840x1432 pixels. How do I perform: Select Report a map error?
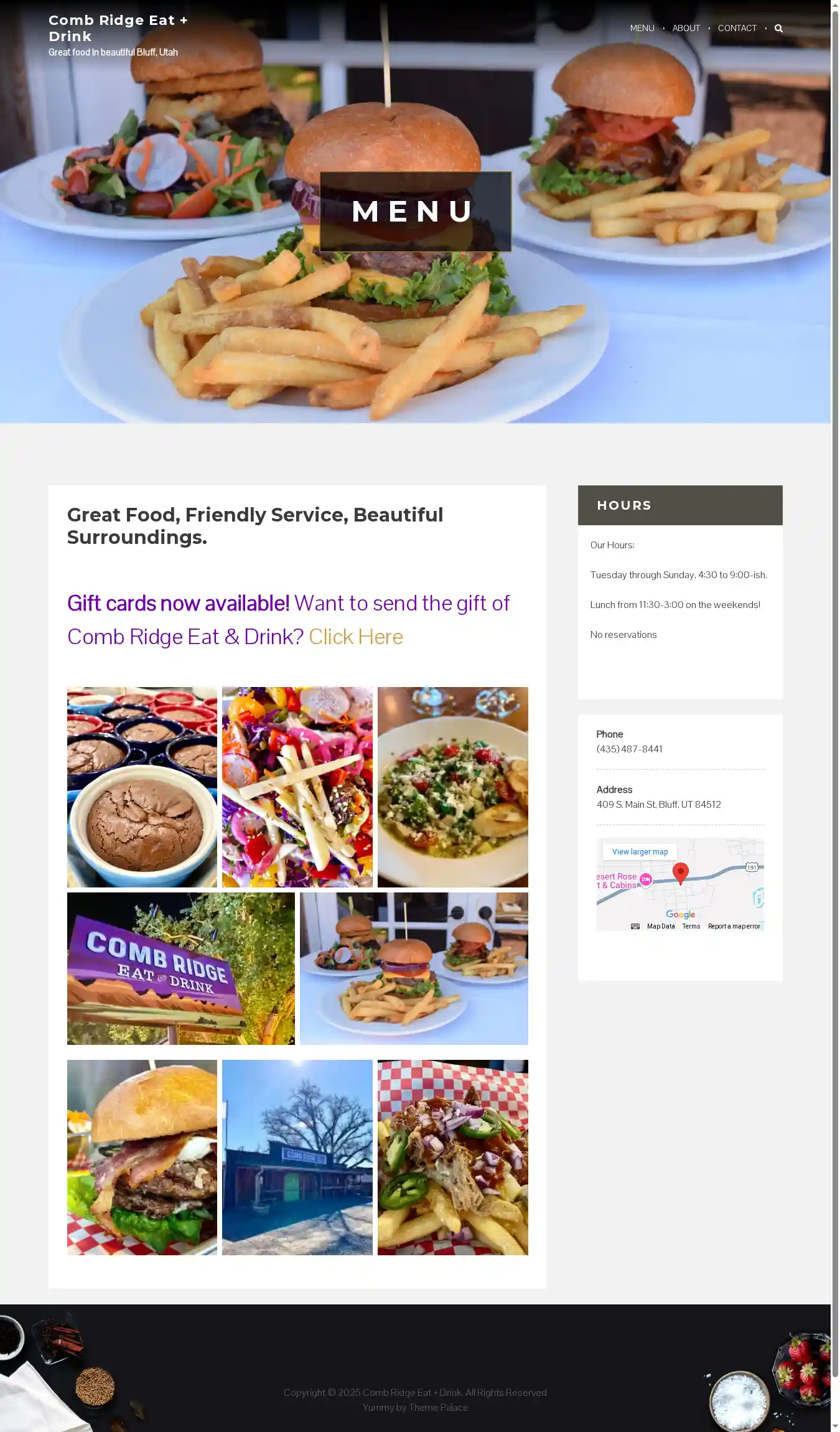click(x=734, y=927)
